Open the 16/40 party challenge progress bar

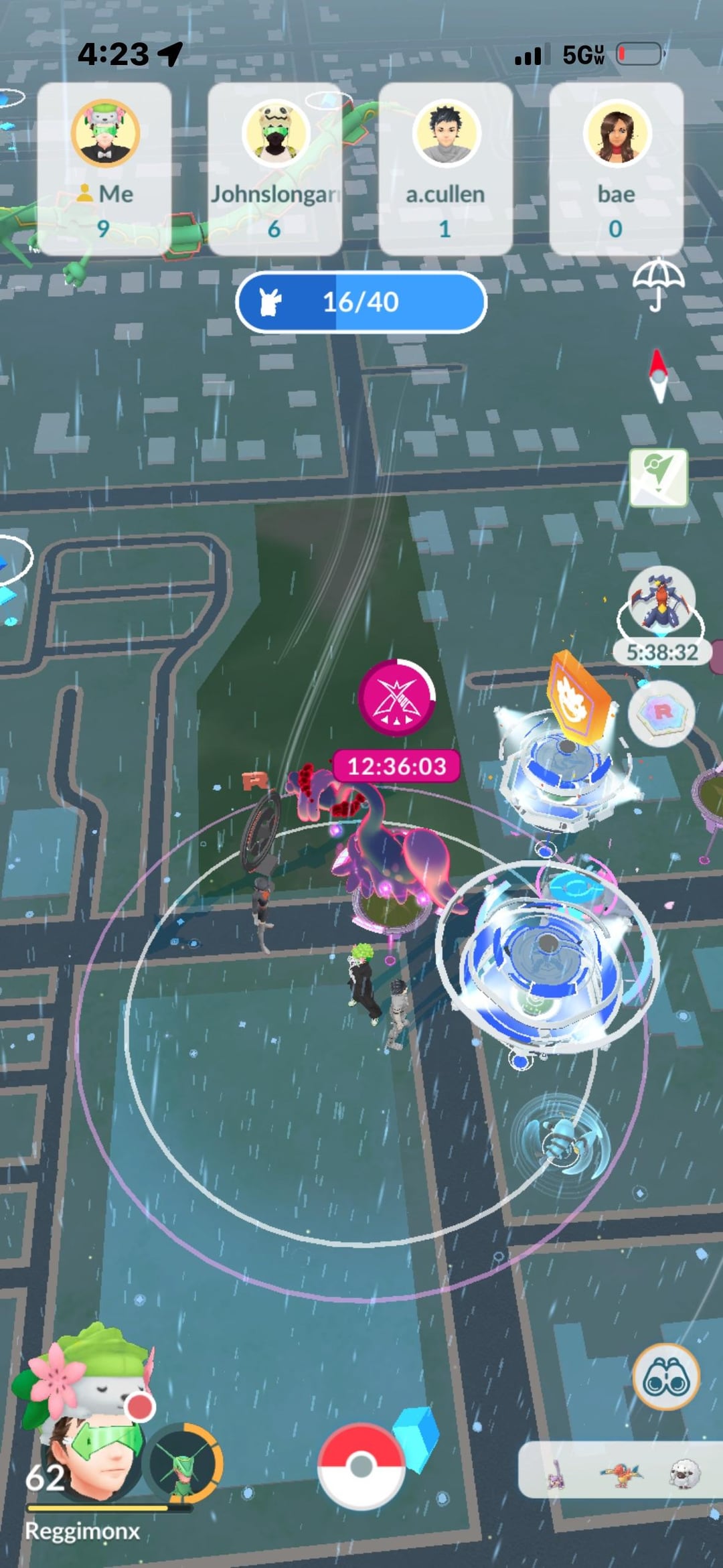(361, 302)
